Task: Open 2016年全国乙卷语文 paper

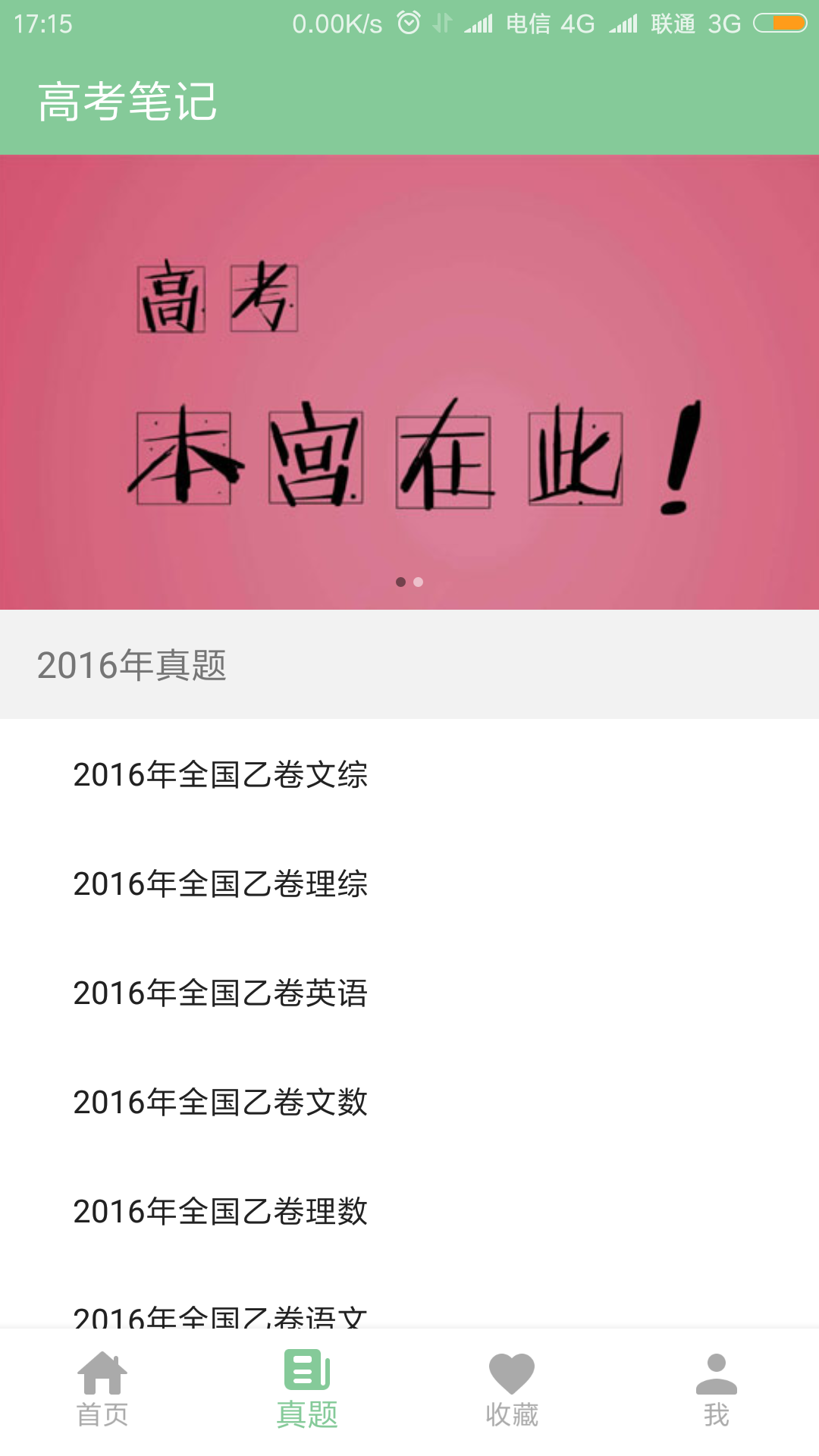Action: [220, 1315]
